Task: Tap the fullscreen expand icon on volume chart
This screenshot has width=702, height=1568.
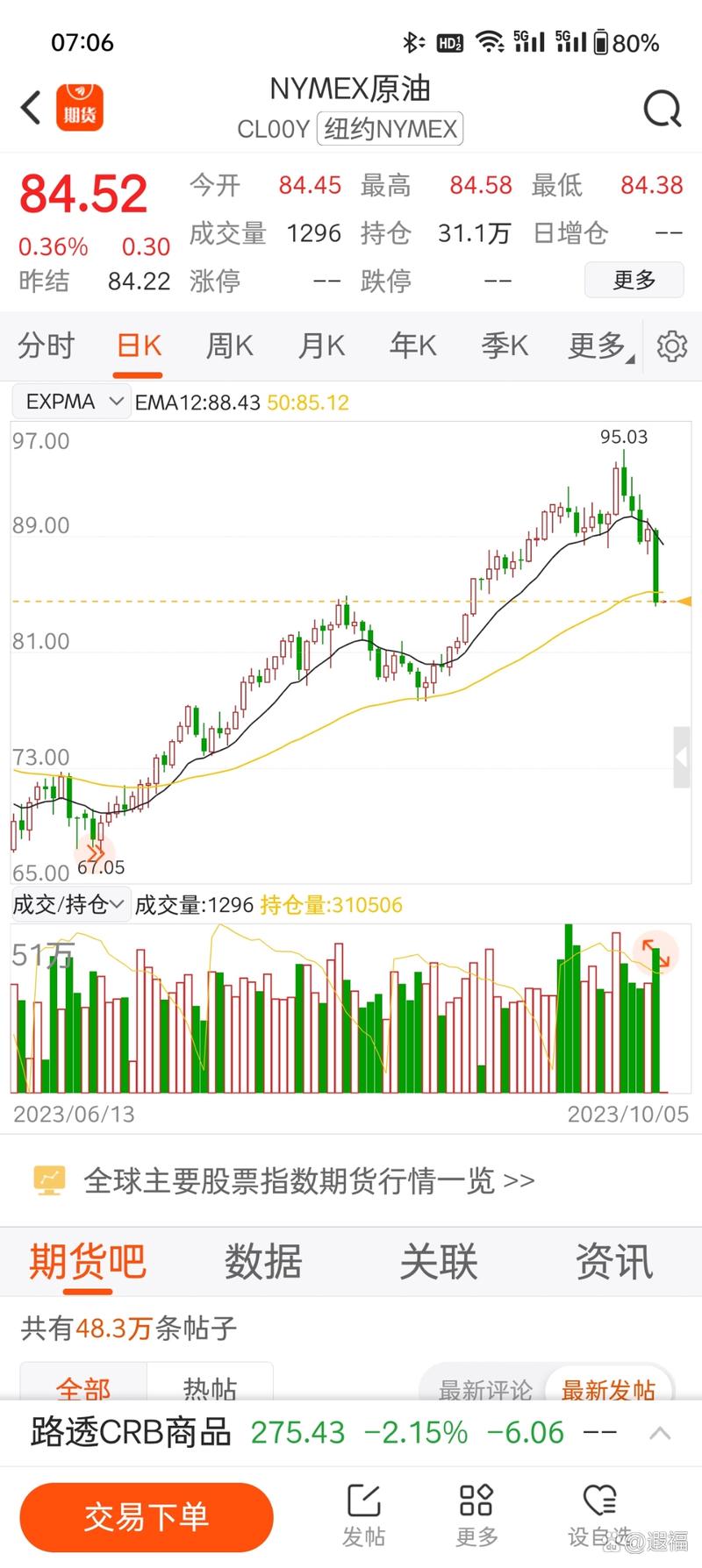Action: 656,953
